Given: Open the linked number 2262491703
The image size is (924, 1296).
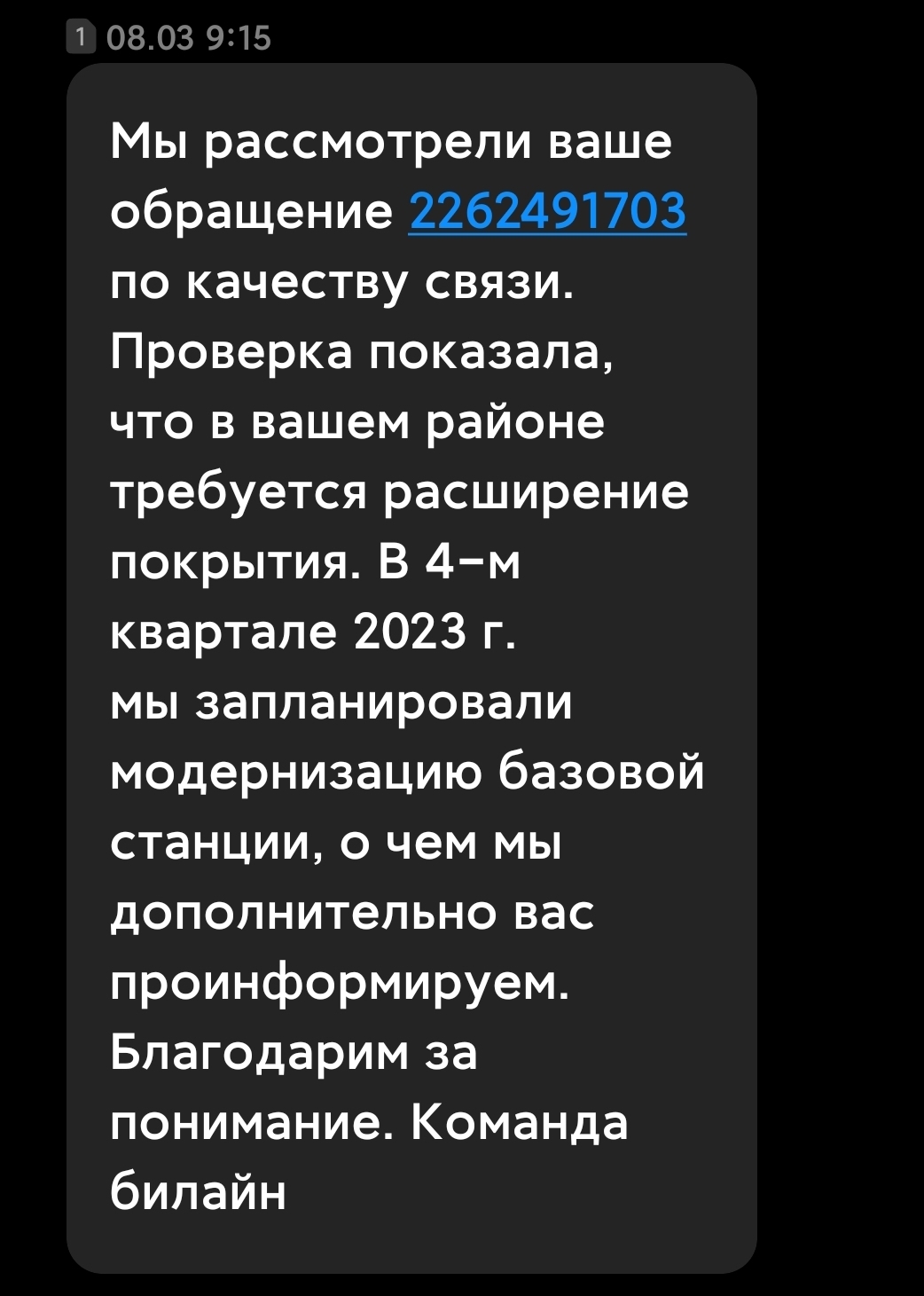Looking at the screenshot, I should pos(547,211).
